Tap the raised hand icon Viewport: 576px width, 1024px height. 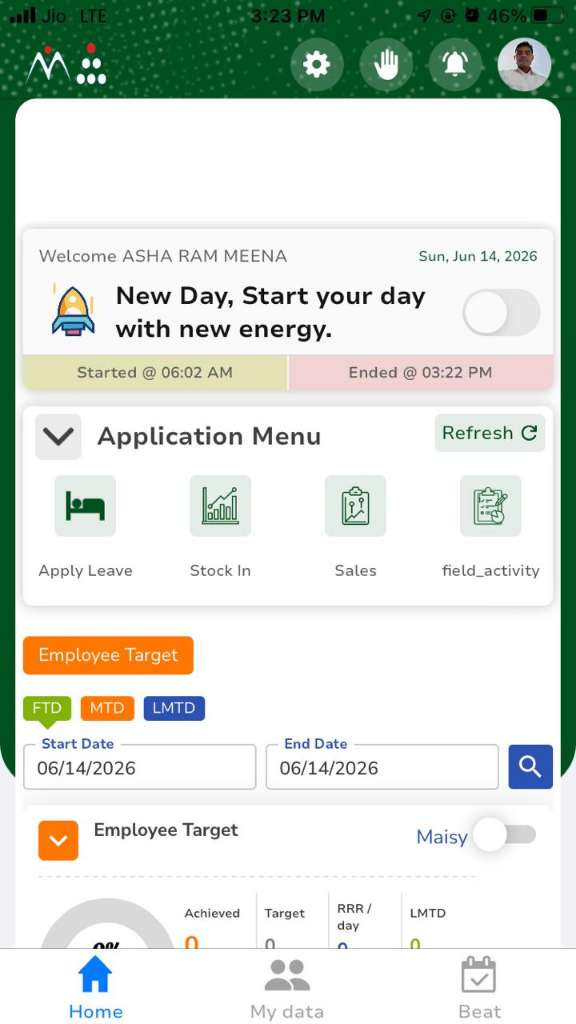click(386, 65)
